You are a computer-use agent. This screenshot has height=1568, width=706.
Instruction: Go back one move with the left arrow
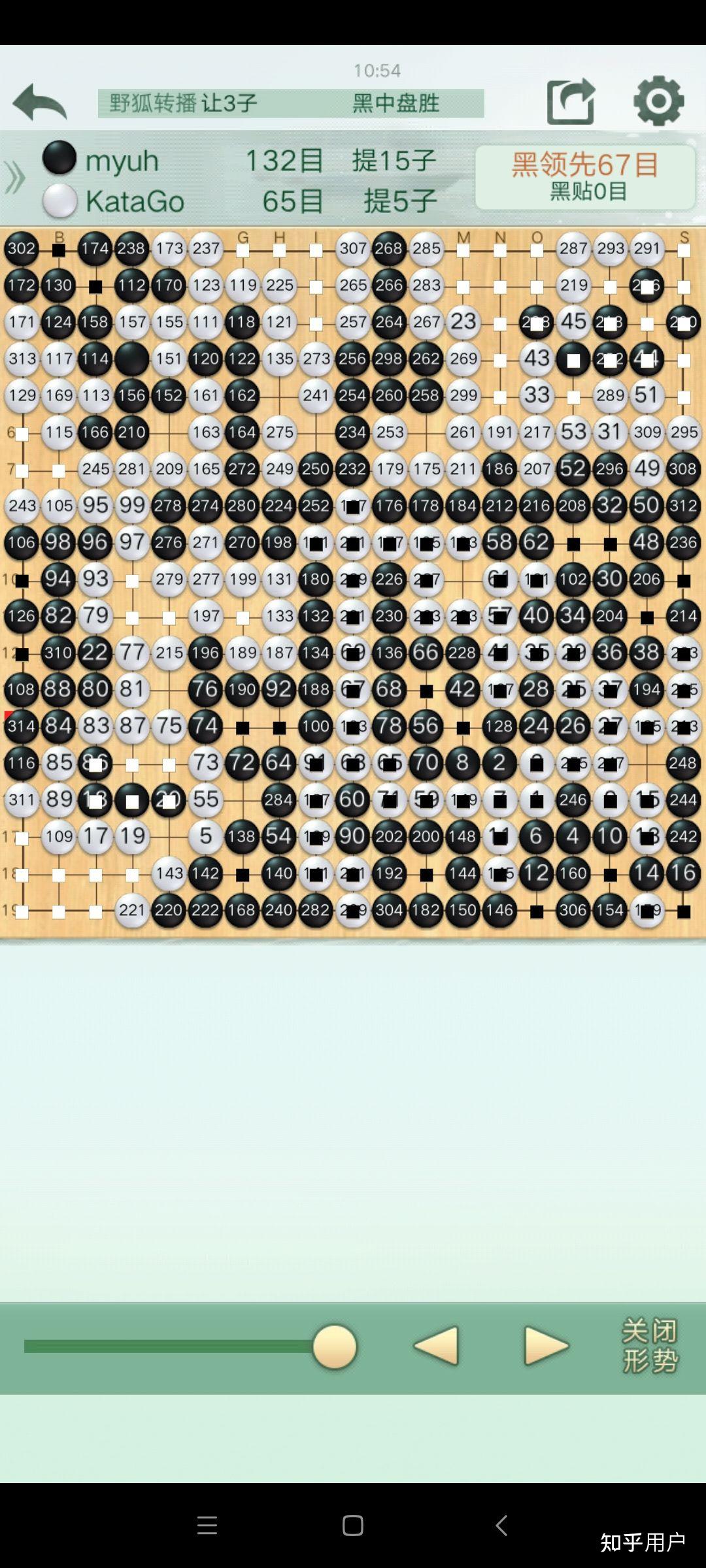(437, 1347)
